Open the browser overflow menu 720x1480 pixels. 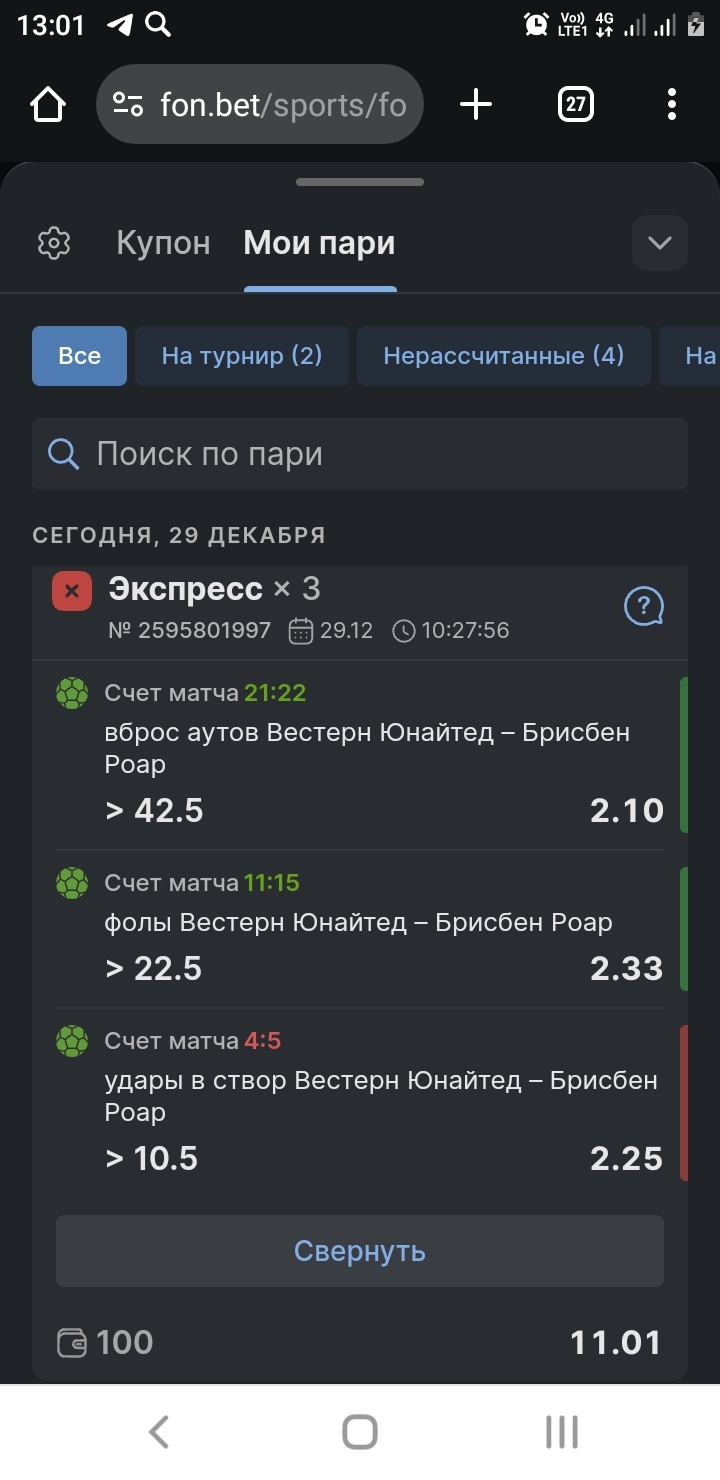[x=671, y=104]
